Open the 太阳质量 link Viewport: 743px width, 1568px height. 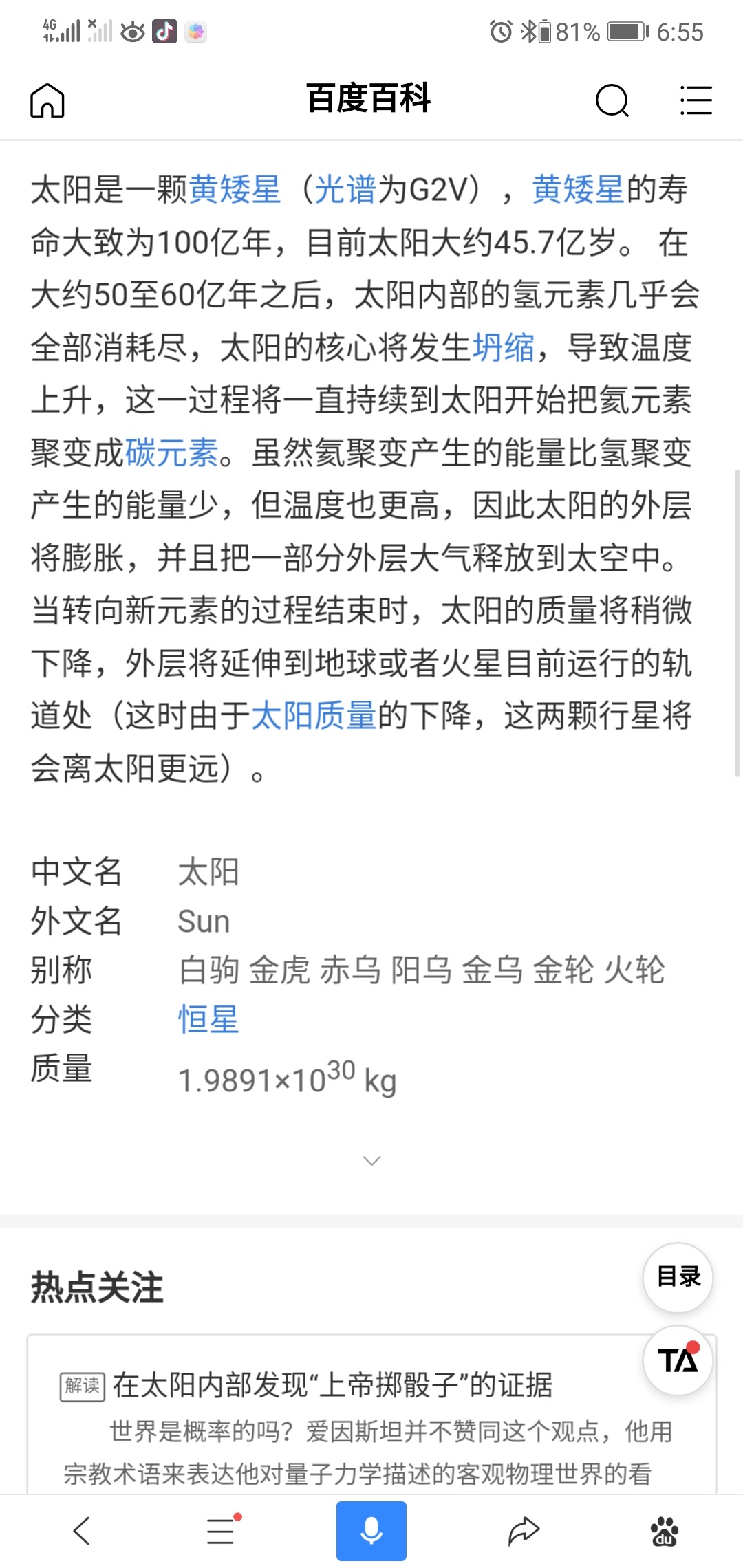(314, 716)
